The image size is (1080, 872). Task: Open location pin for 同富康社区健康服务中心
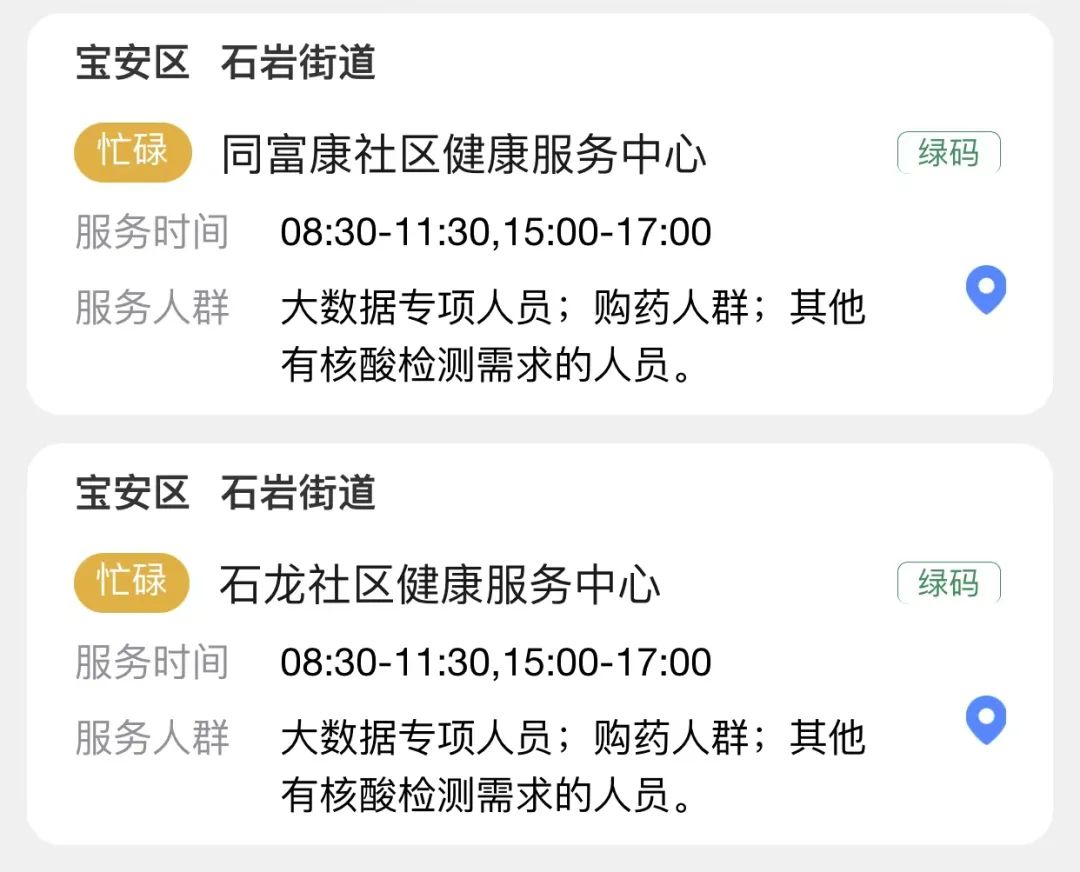[985, 290]
